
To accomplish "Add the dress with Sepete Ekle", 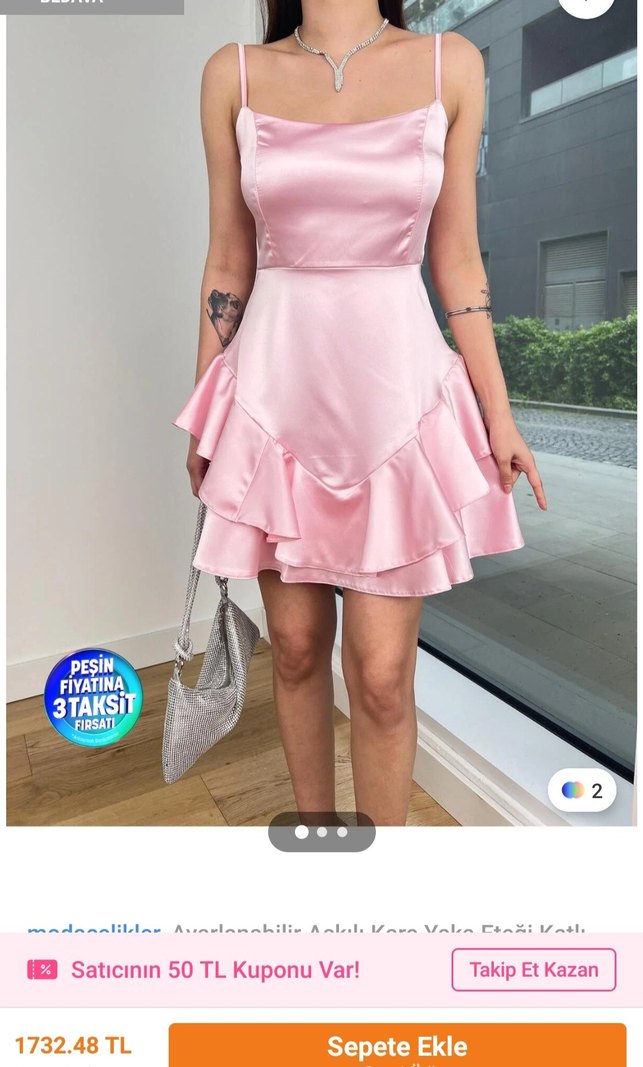I will pyautogui.click(x=397, y=1046).
